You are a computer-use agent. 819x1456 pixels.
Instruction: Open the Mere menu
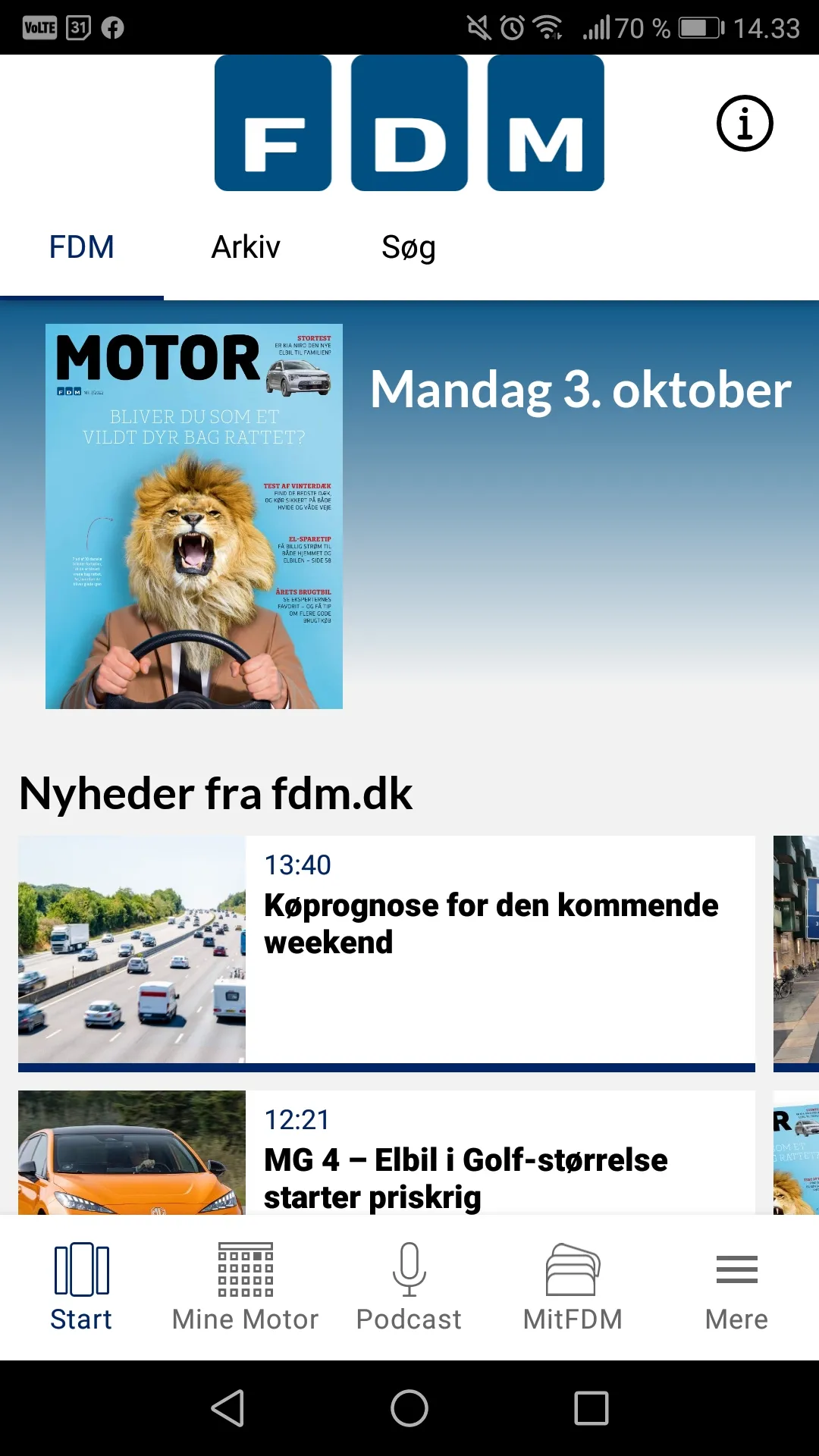point(736,1287)
